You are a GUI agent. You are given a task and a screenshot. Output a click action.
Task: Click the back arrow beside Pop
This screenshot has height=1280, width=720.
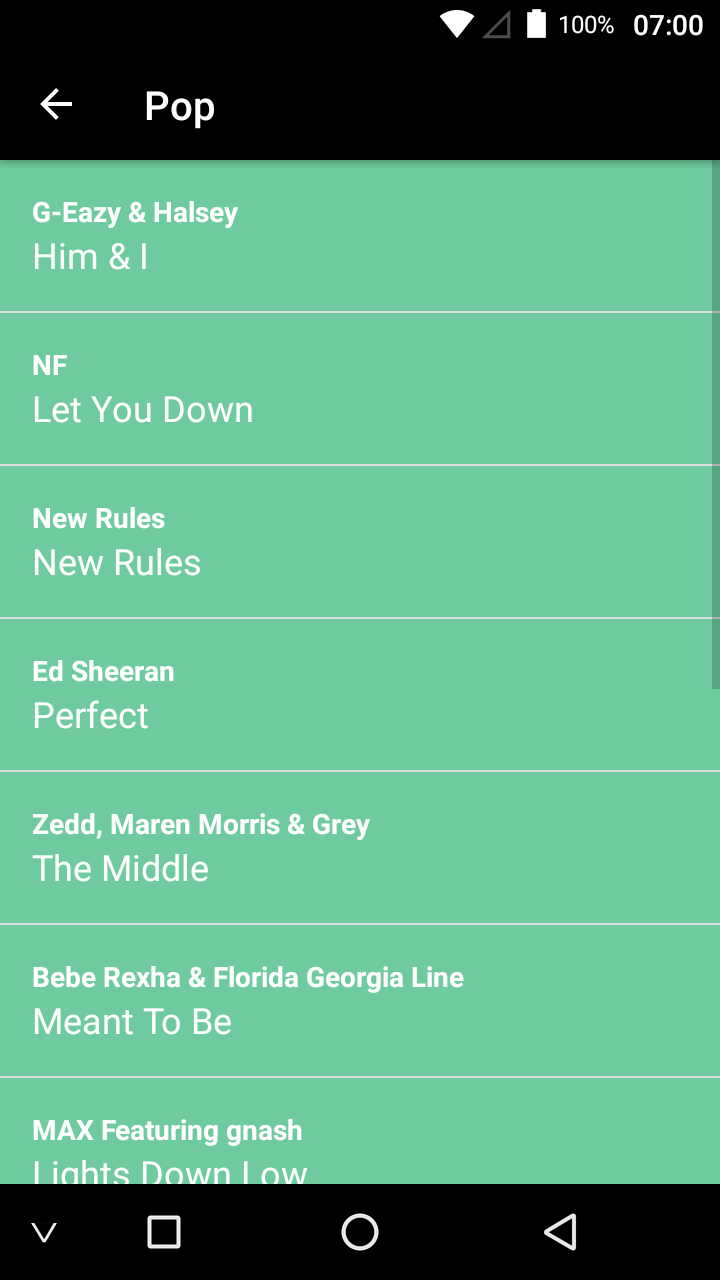[x=56, y=104]
